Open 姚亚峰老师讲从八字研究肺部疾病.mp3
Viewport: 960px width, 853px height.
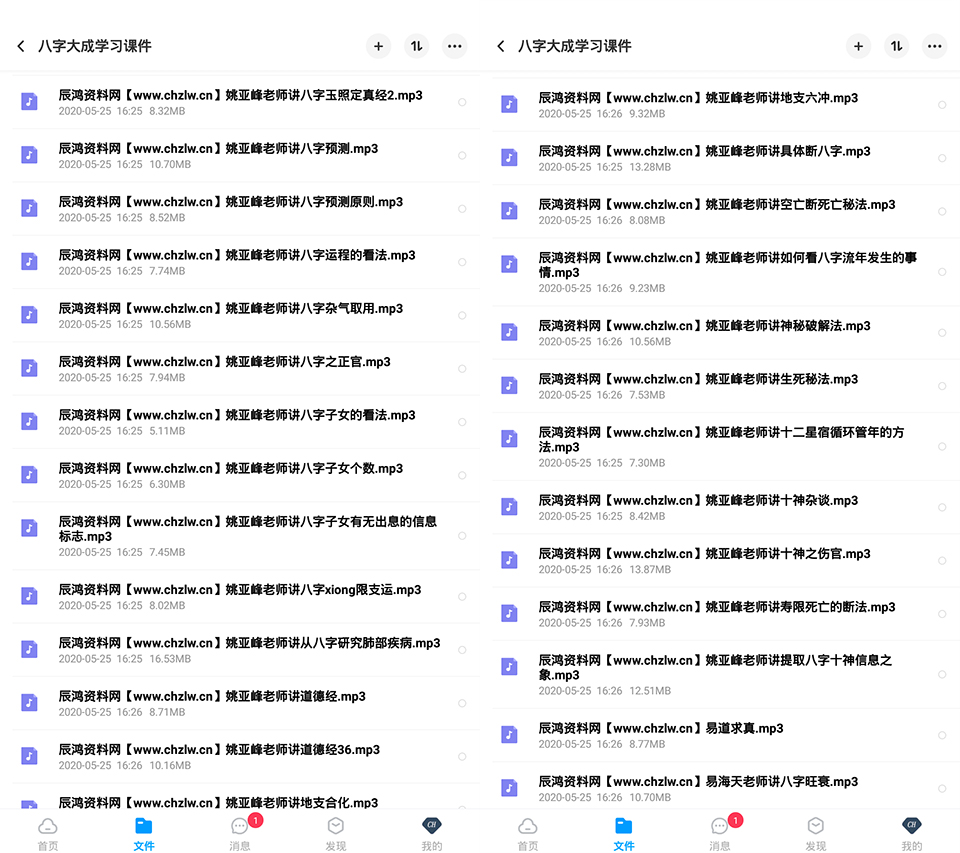[245, 650]
